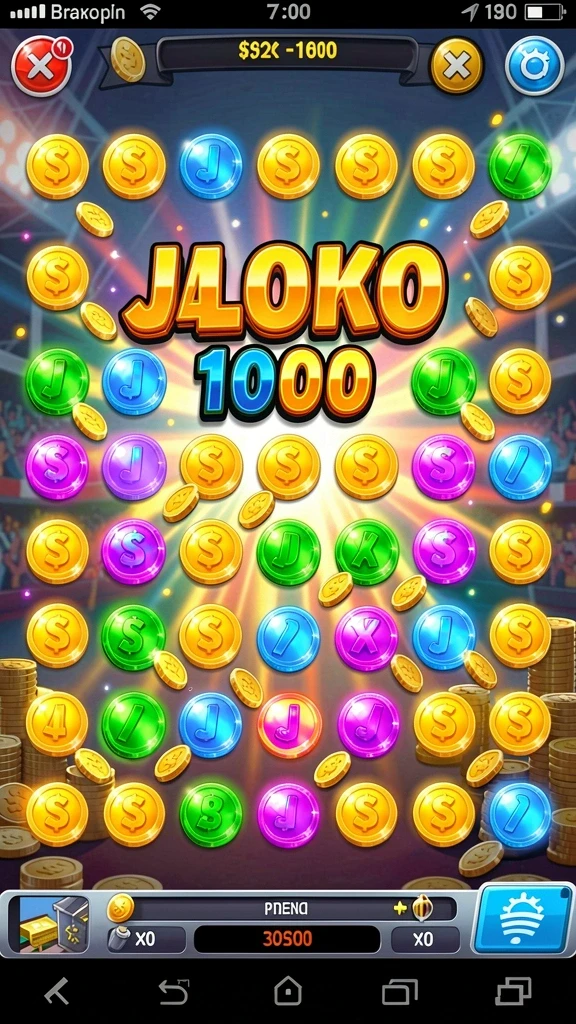
Task: Tap the large blue gear button at the bottom right
Action: pos(521,920)
